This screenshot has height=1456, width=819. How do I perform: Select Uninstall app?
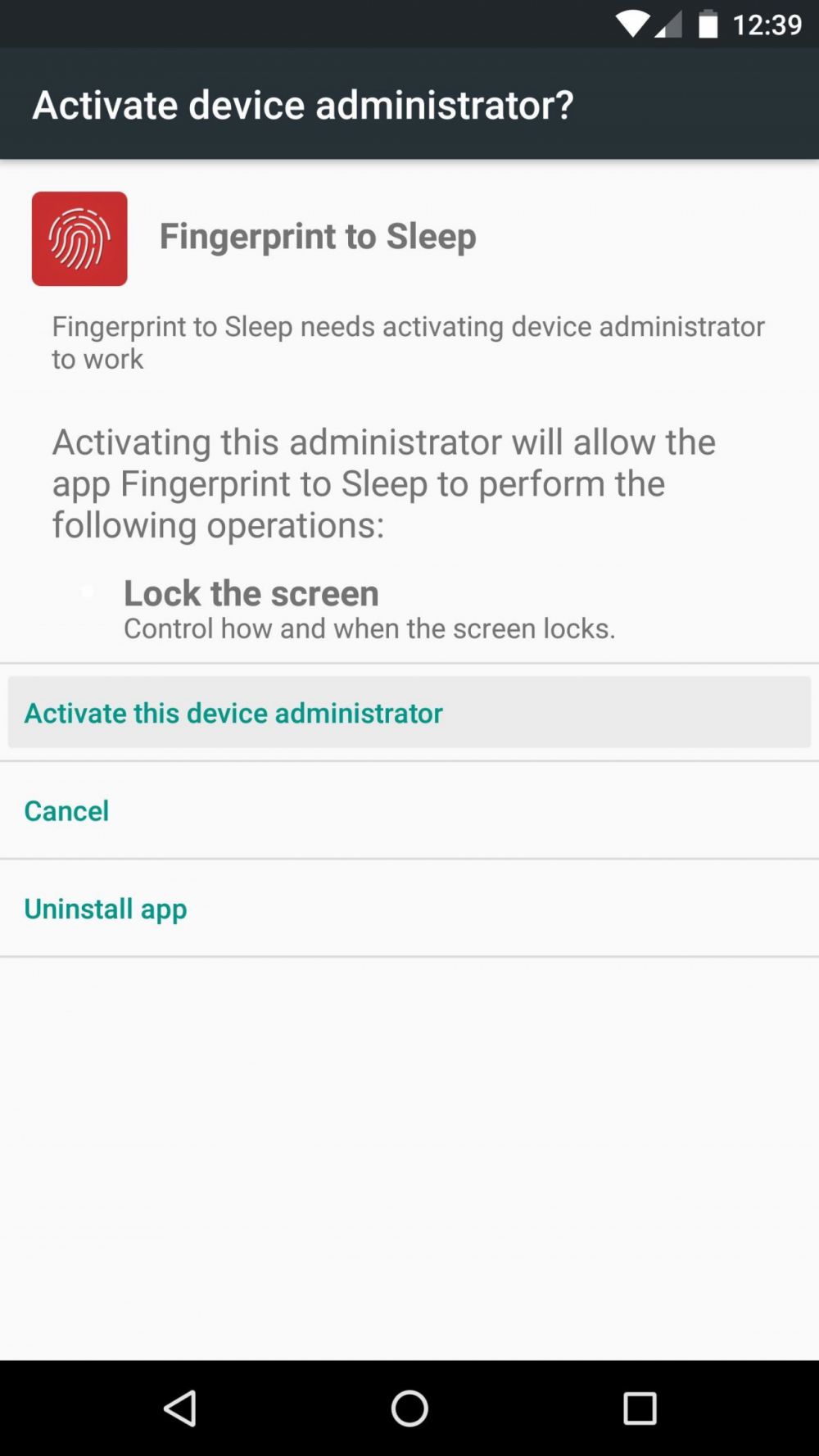click(x=106, y=909)
